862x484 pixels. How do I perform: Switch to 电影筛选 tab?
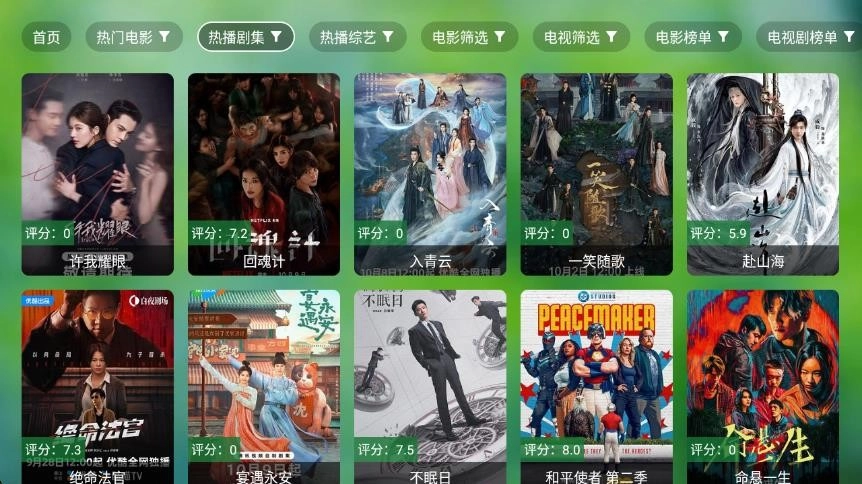pyautogui.click(x=469, y=37)
